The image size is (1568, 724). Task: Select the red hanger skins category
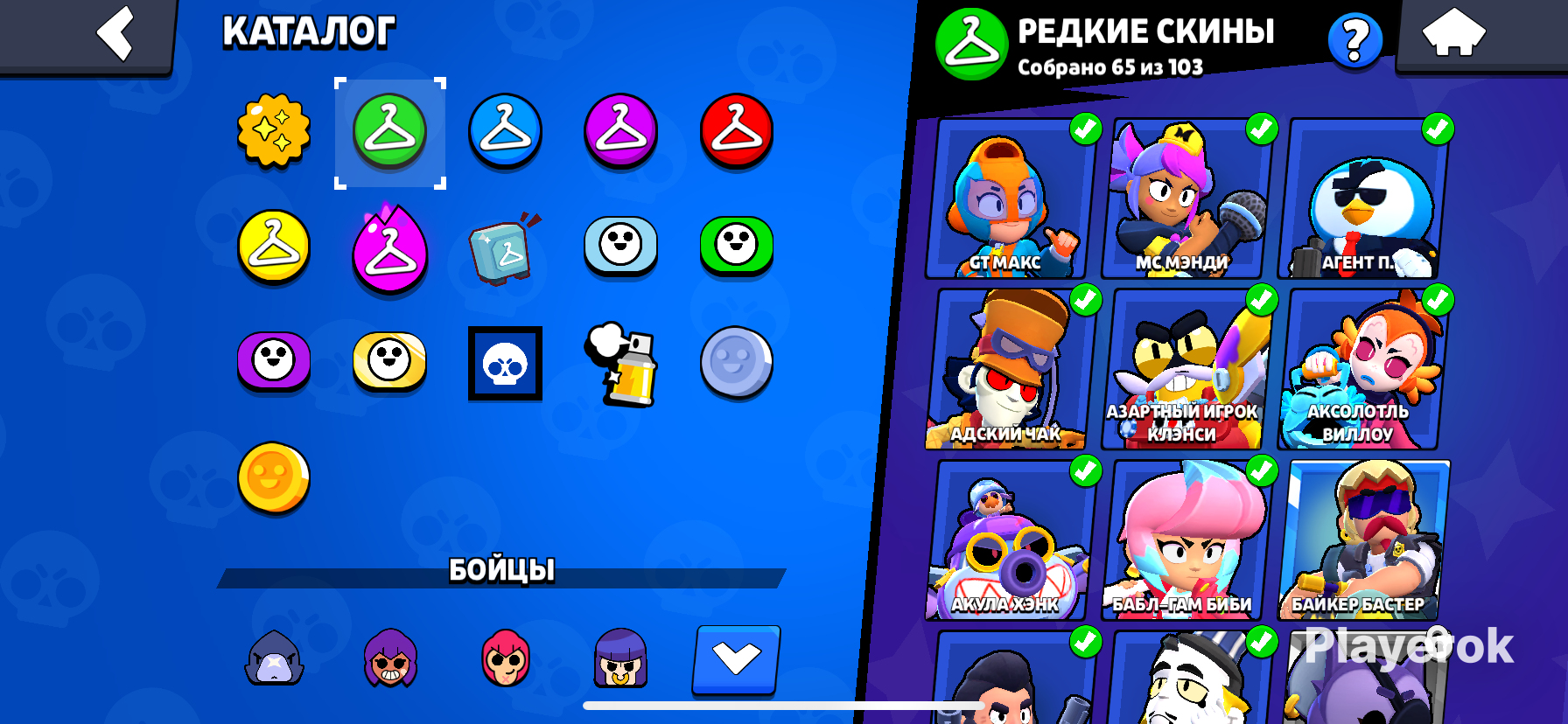click(x=736, y=130)
